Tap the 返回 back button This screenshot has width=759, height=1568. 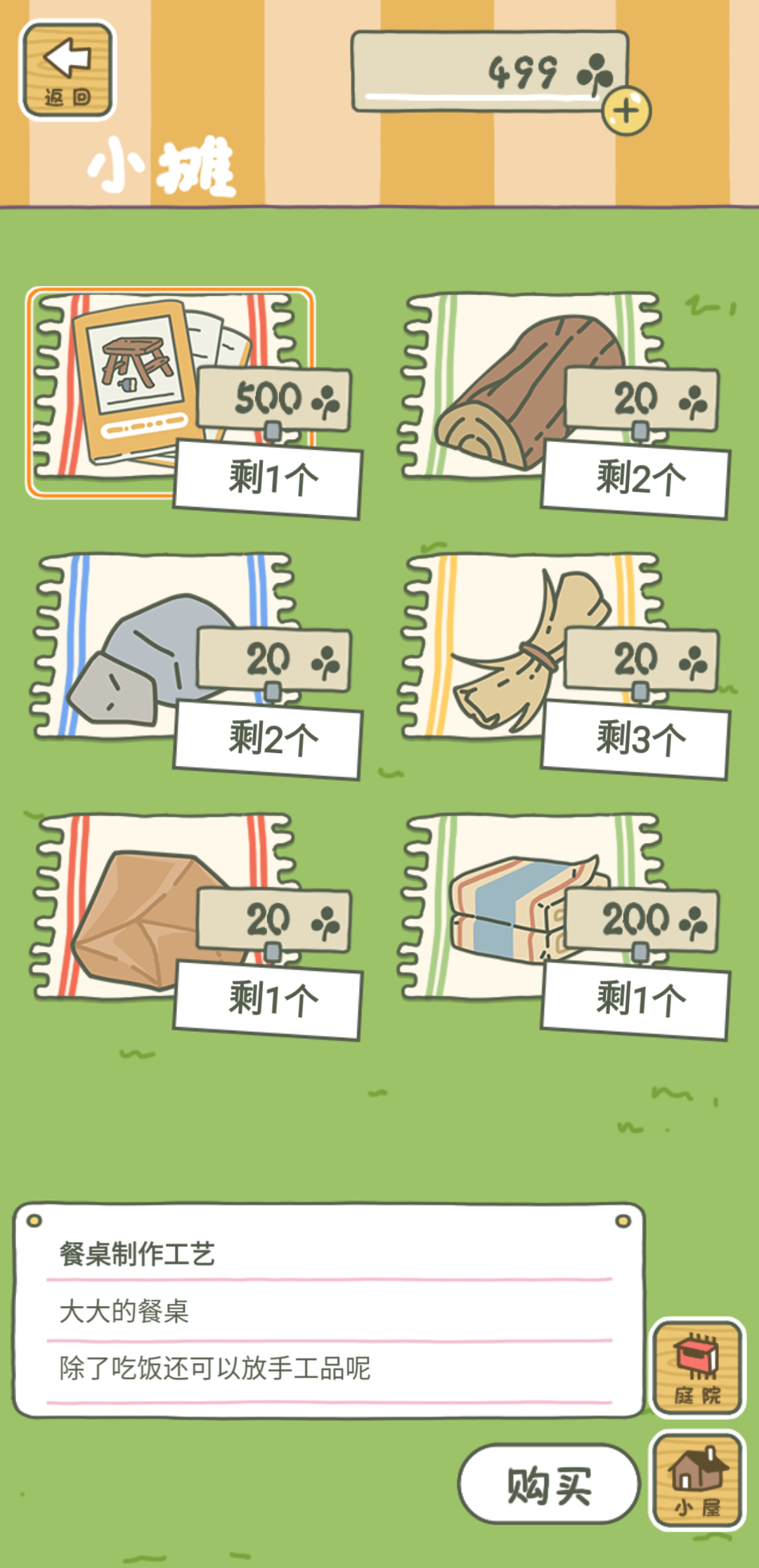[x=67, y=69]
